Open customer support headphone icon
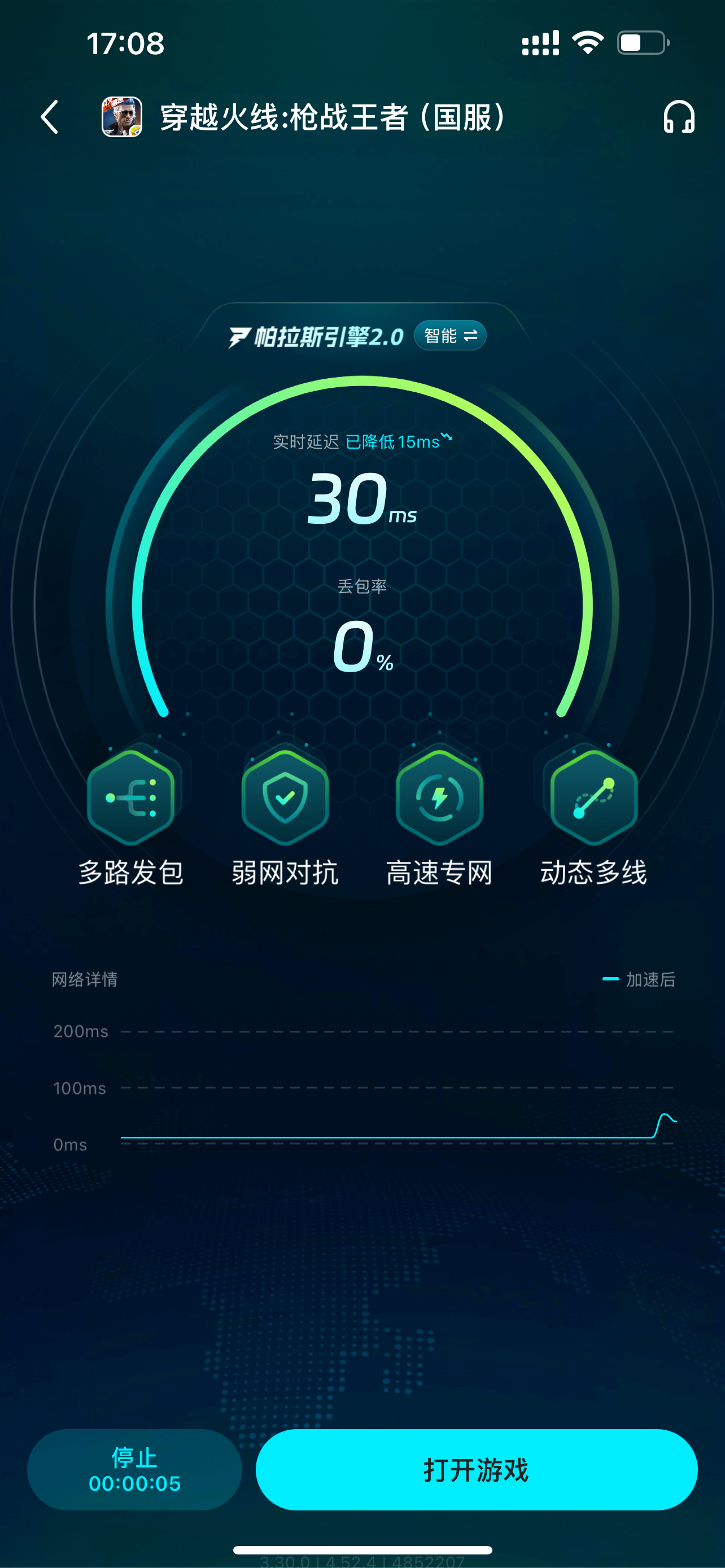 click(x=678, y=117)
